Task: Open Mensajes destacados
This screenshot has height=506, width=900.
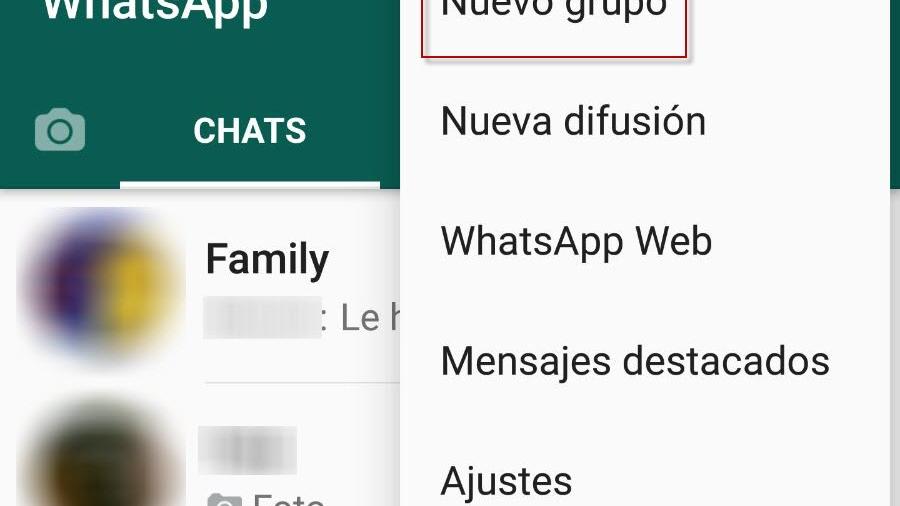Action: pyautogui.click(x=635, y=361)
